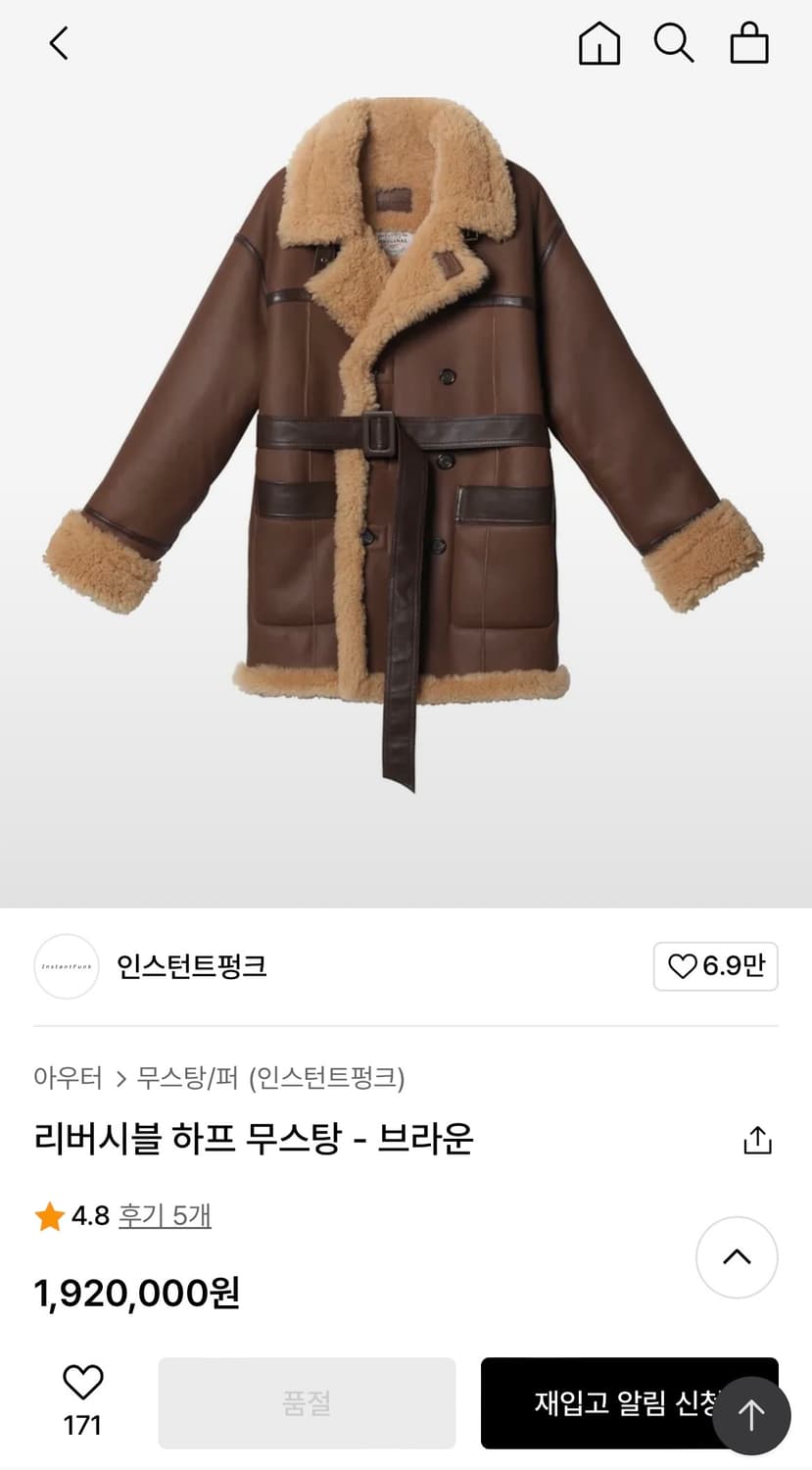Image resolution: width=812 pixels, height=1470 pixels.
Task: Click the grayed-out 품절 button
Action: pyautogui.click(x=307, y=1402)
